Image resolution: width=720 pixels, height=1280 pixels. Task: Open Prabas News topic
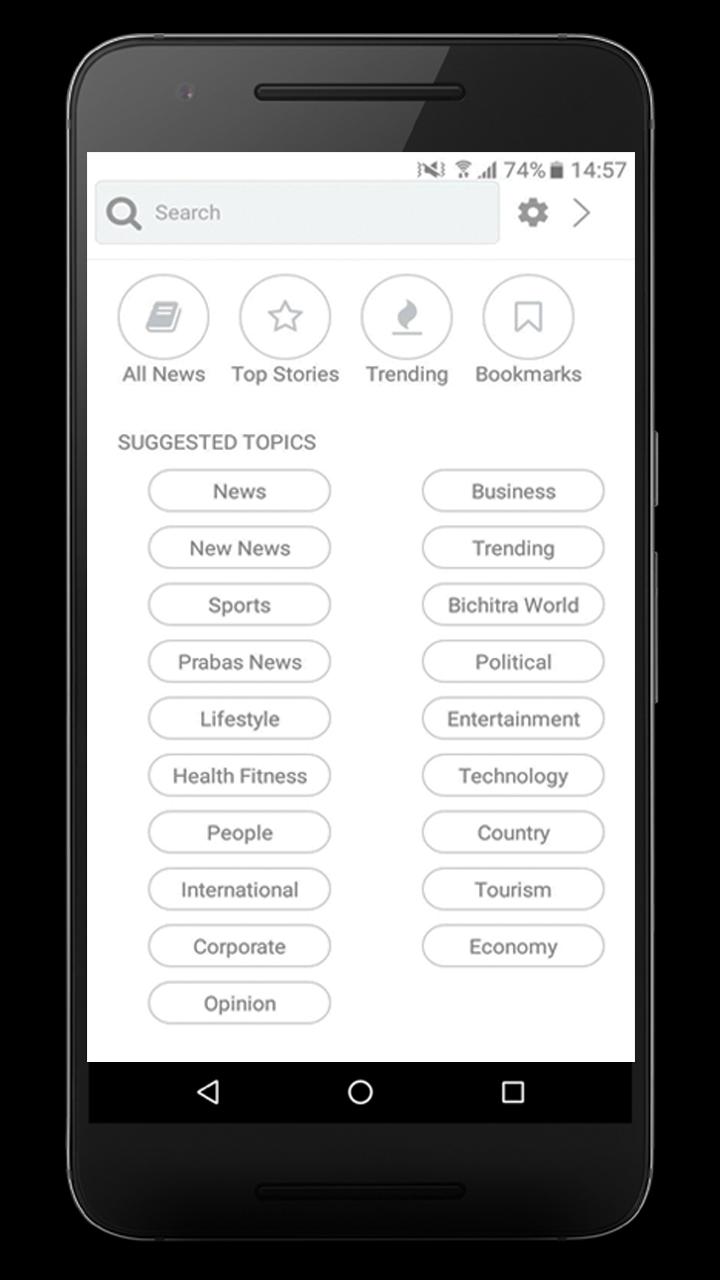click(239, 662)
